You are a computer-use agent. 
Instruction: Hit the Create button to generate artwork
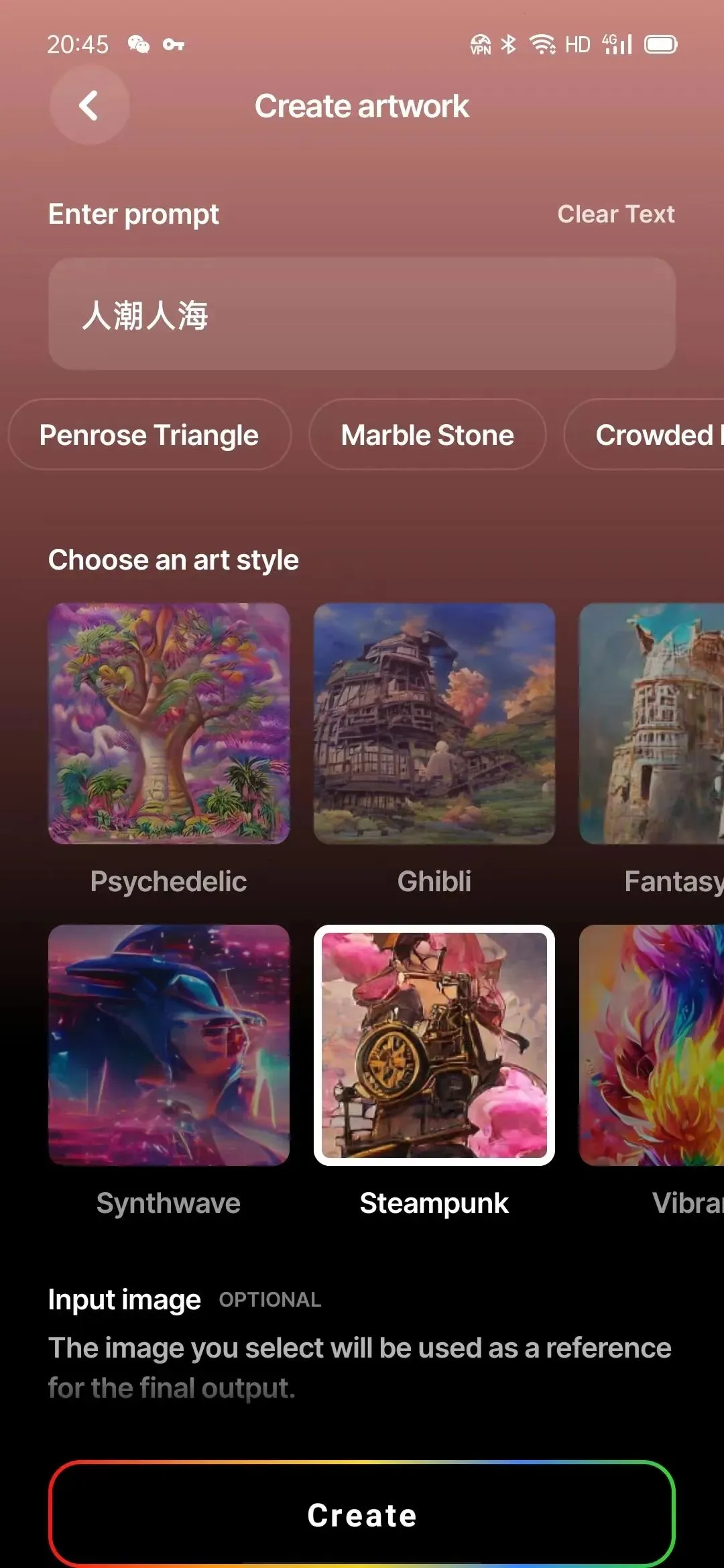click(362, 1515)
